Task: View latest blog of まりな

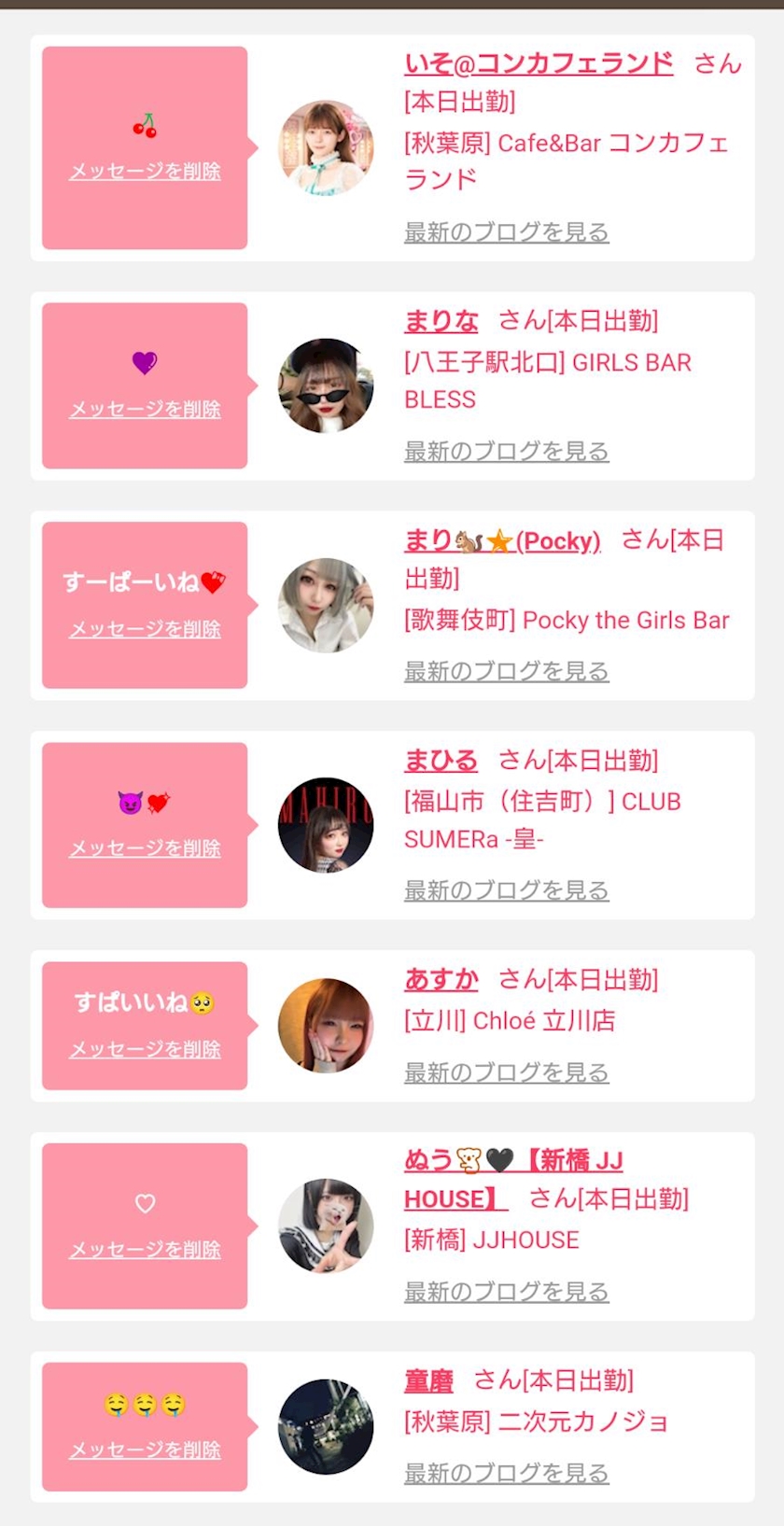Action: (506, 451)
